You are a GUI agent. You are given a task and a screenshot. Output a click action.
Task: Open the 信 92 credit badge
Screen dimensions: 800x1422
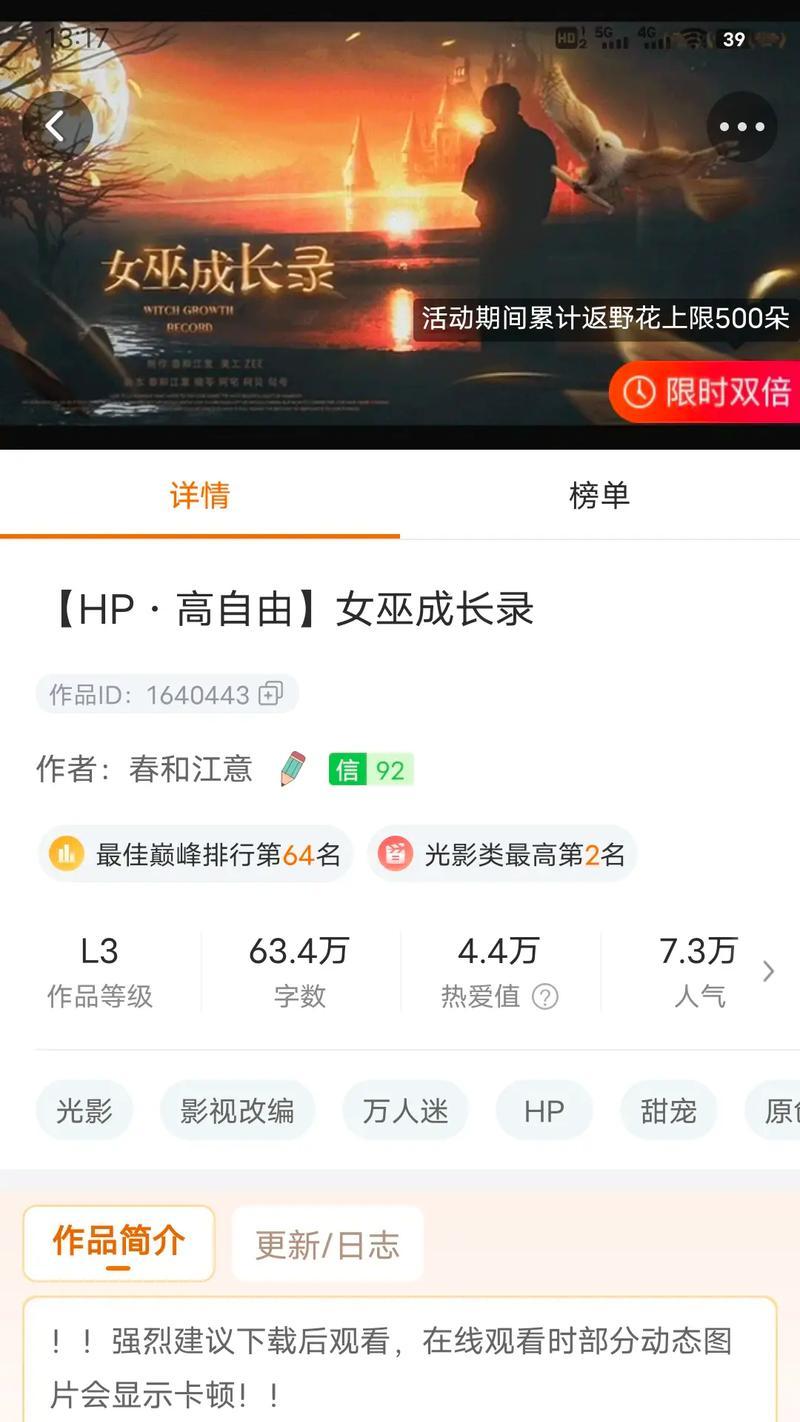click(x=370, y=769)
